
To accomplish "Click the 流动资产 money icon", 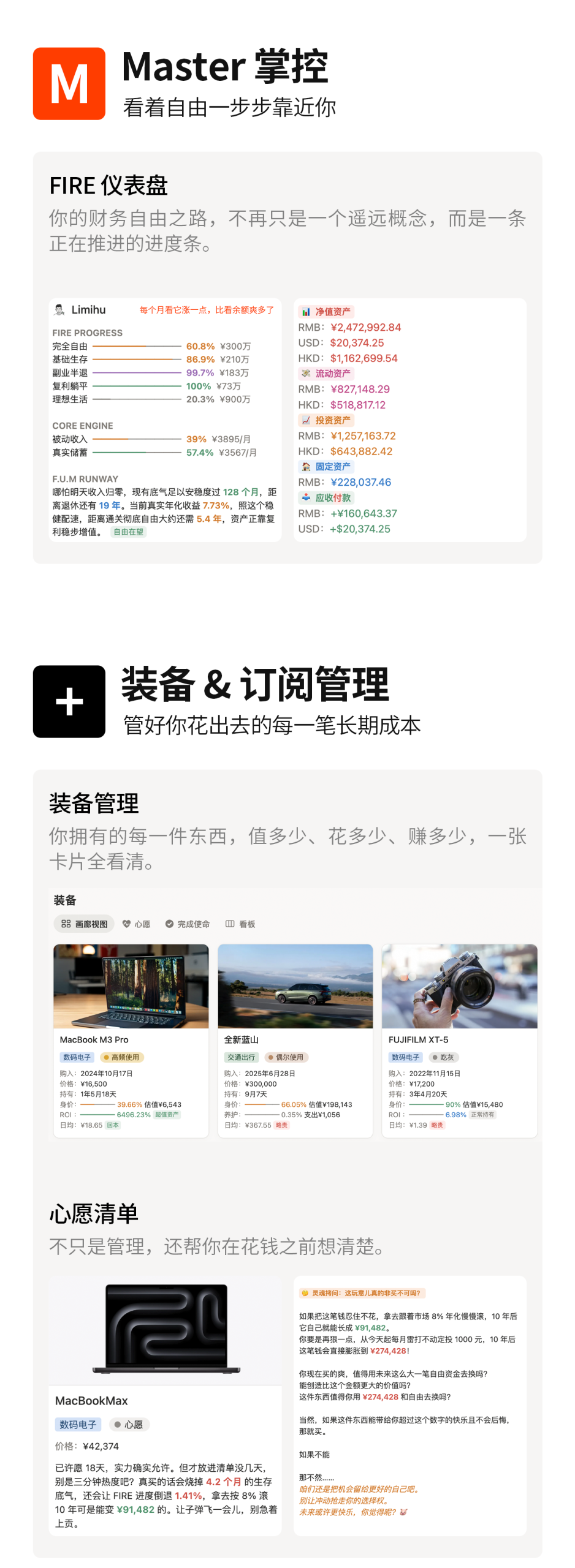I will (x=305, y=374).
